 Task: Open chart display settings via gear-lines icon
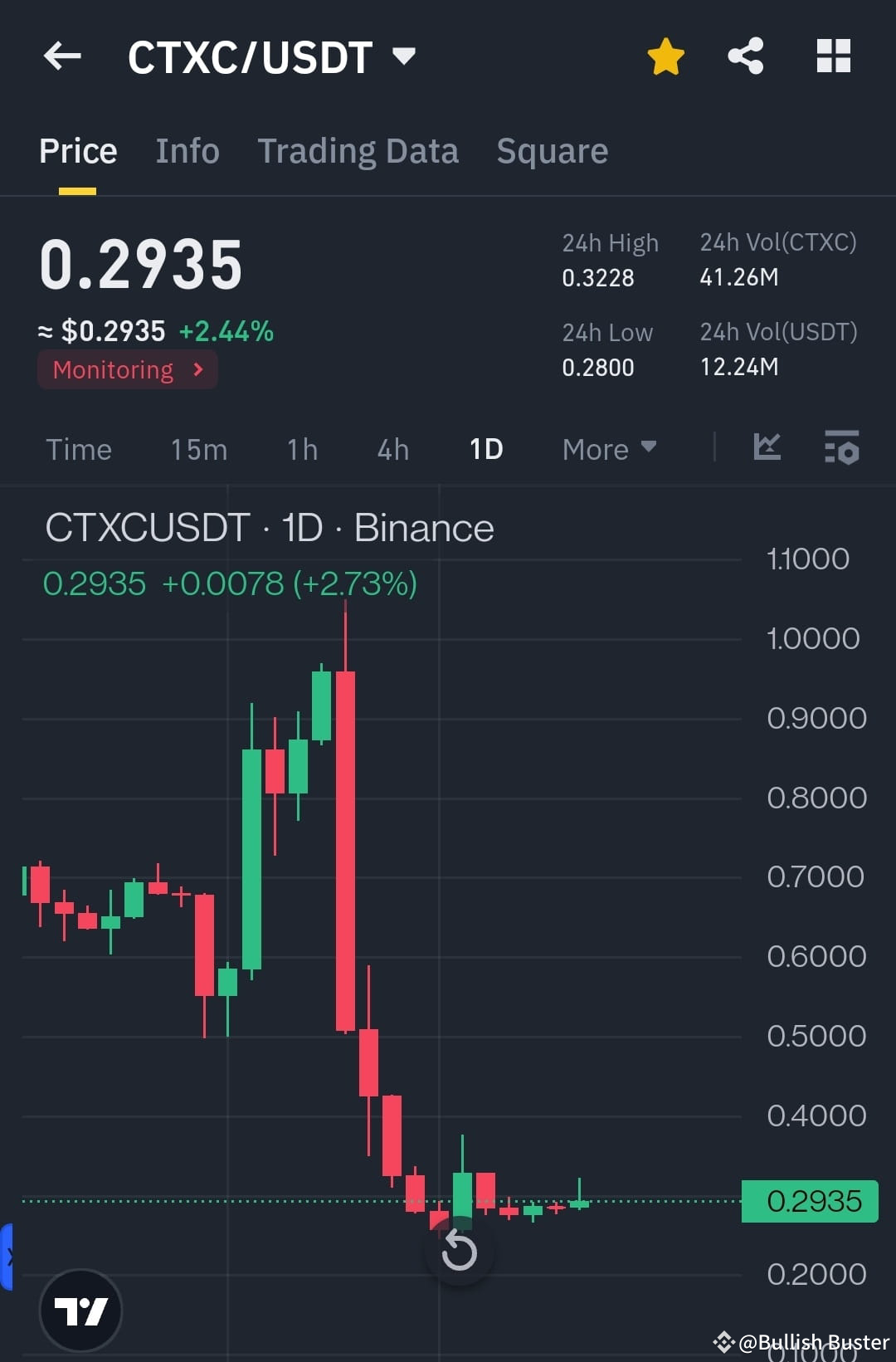coord(841,448)
